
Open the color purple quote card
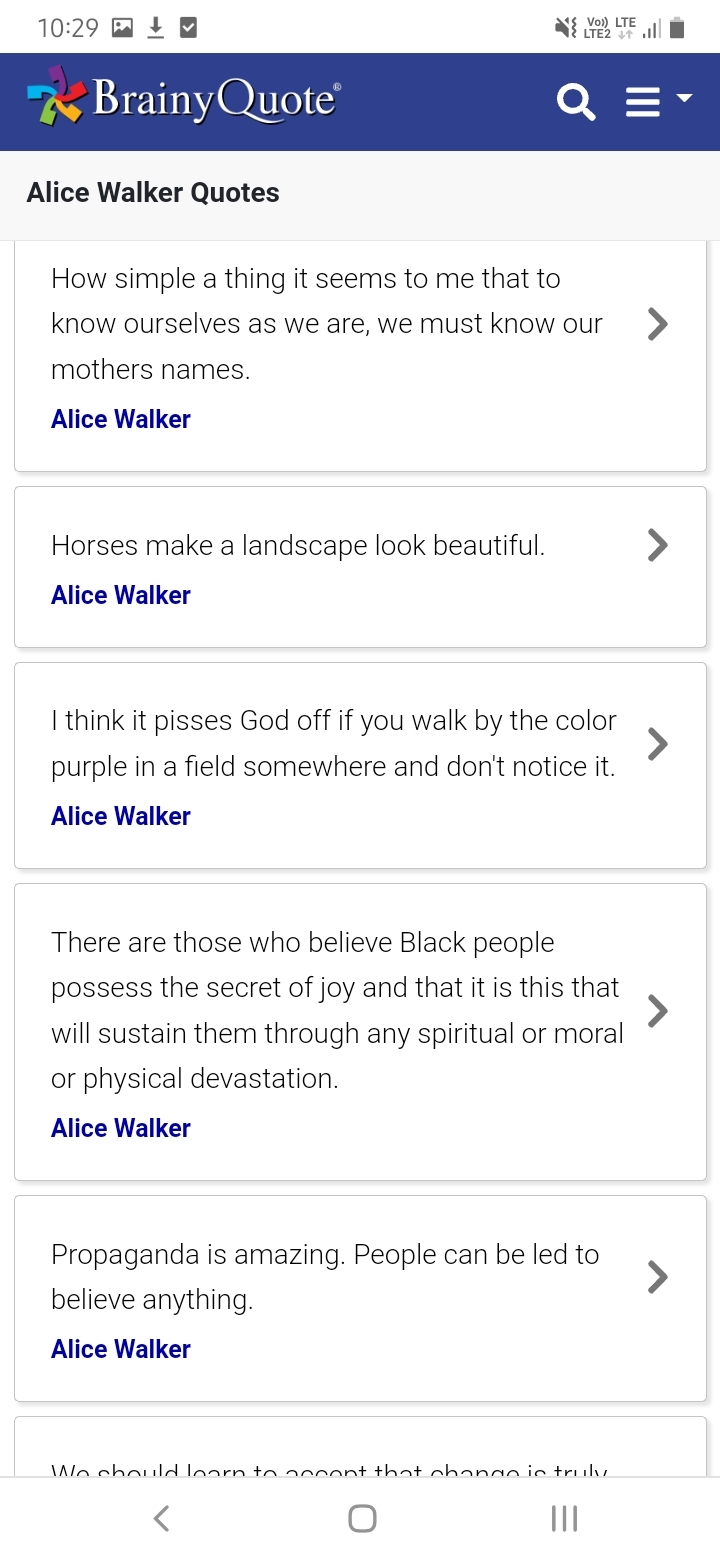360,766
